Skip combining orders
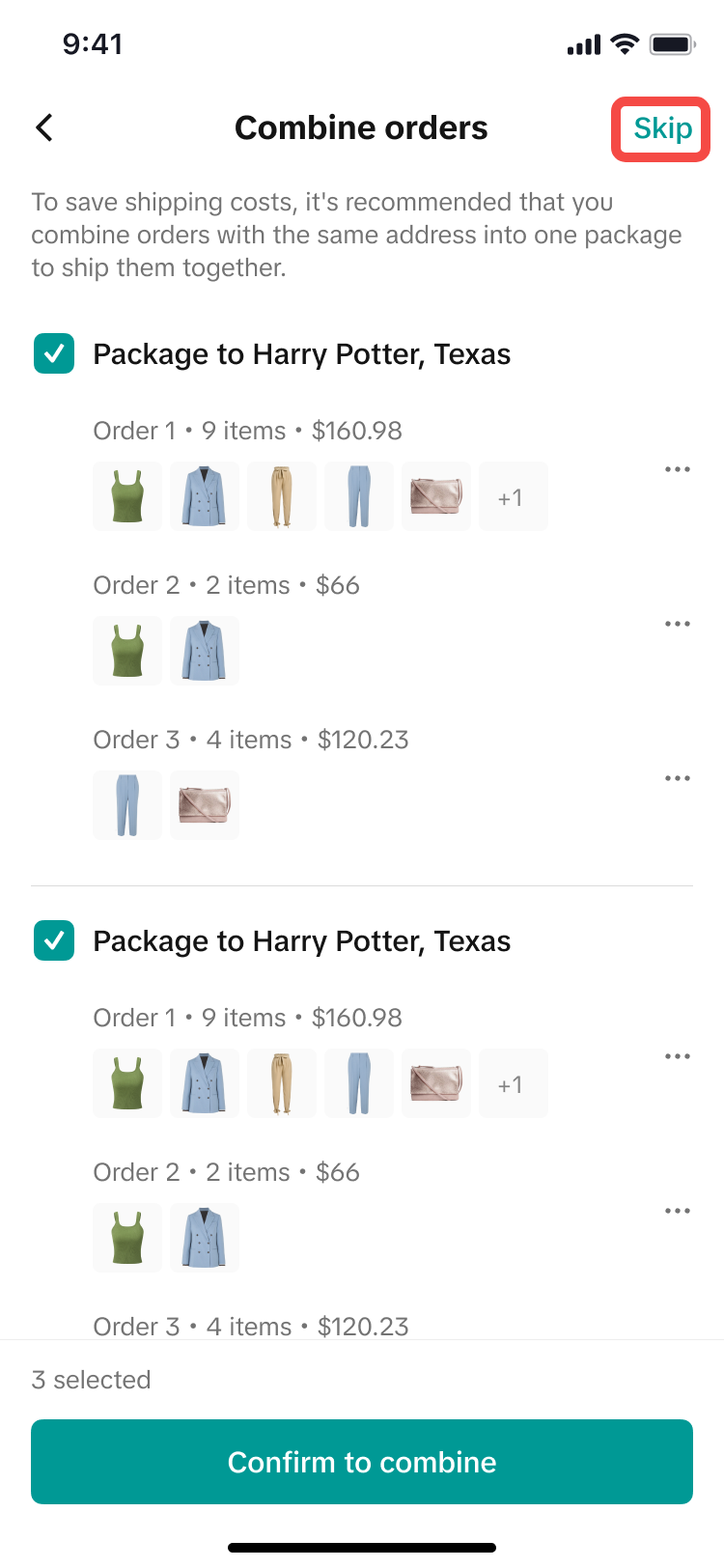Image resolution: width=724 pixels, height=1568 pixels. [662, 128]
